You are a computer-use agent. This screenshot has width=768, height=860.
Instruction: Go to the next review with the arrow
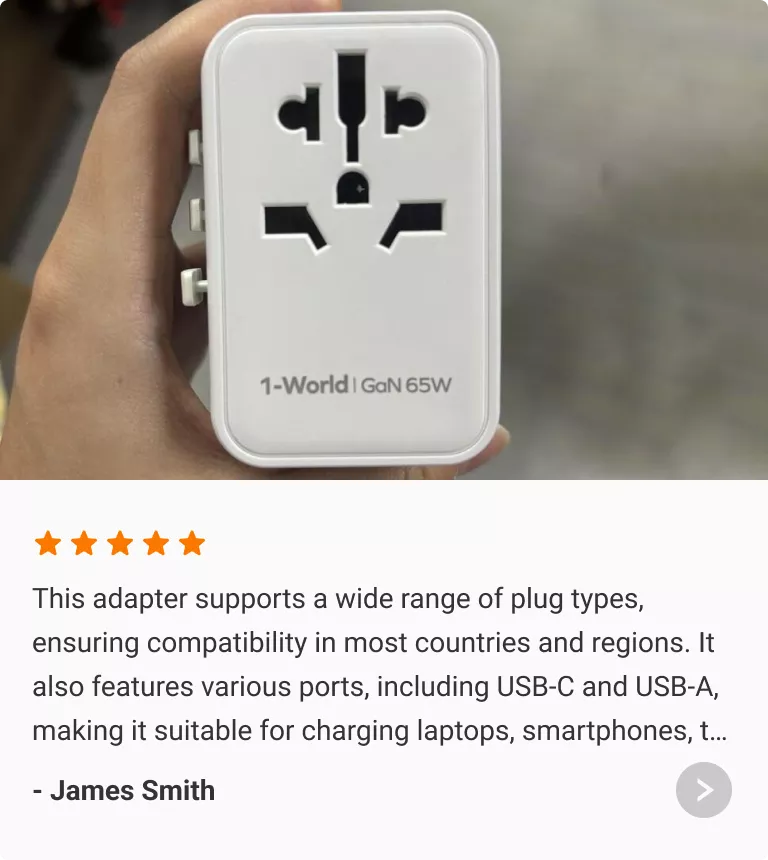click(704, 790)
